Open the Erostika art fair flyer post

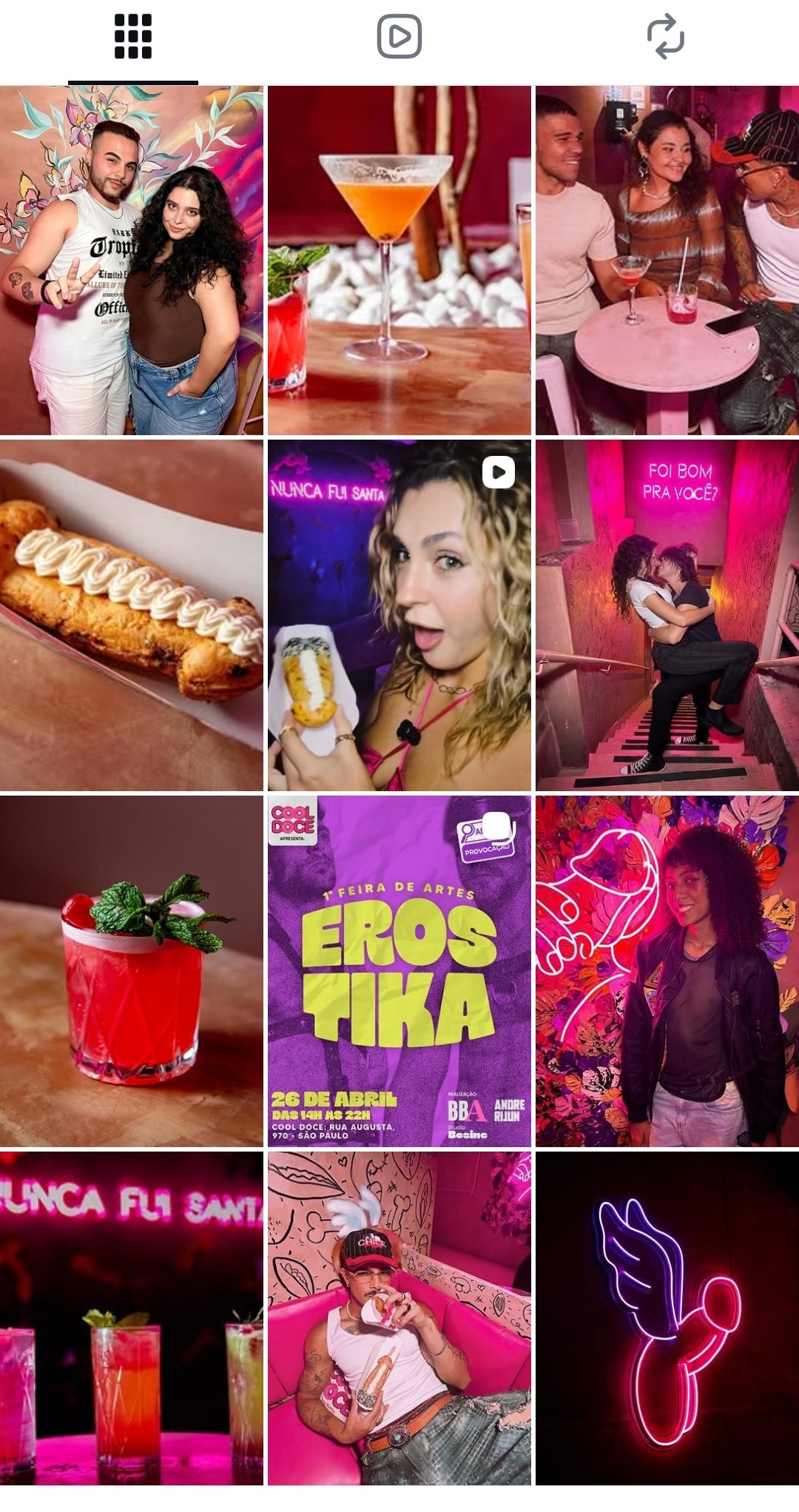(x=399, y=971)
